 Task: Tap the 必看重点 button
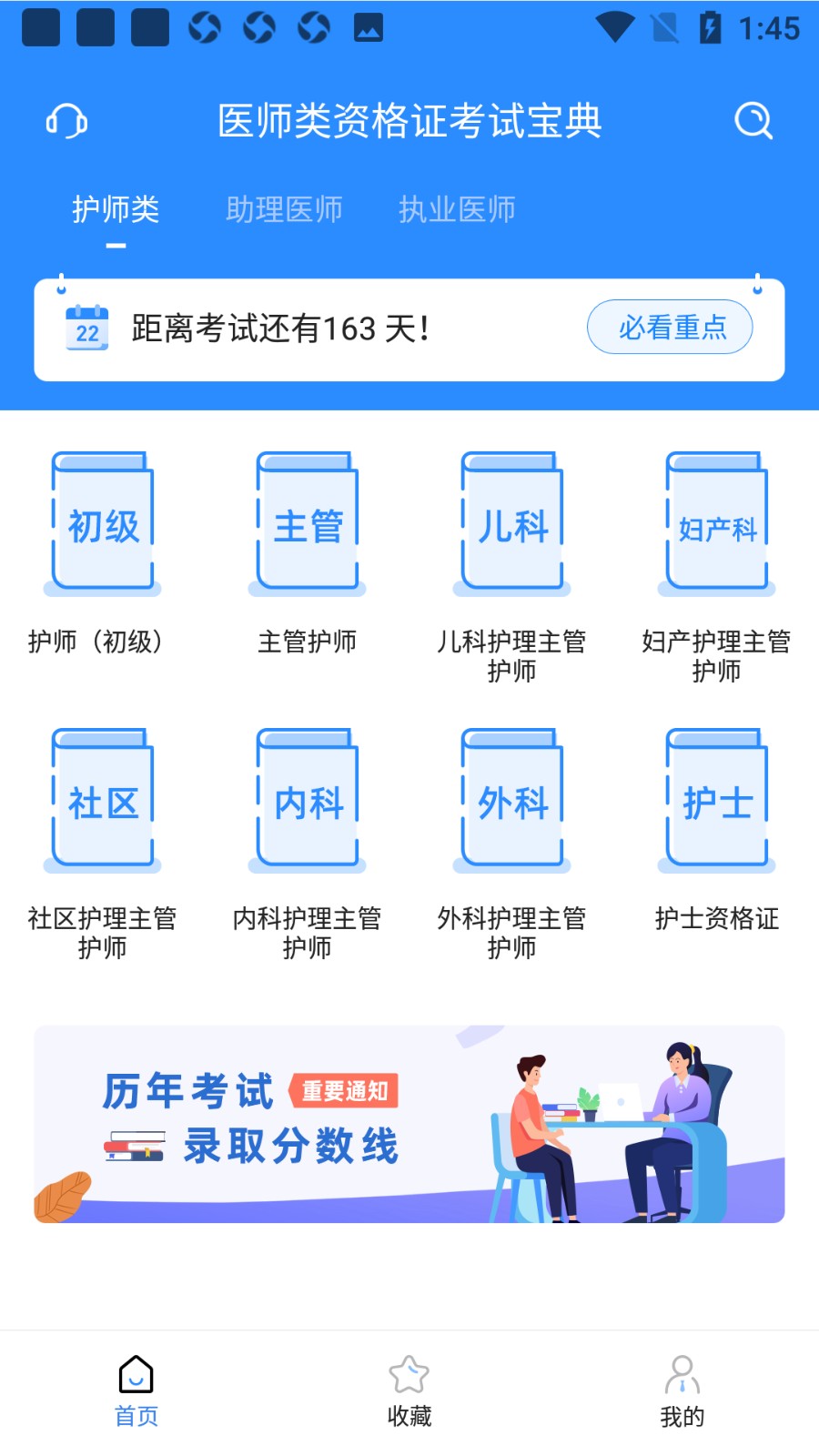coord(670,327)
